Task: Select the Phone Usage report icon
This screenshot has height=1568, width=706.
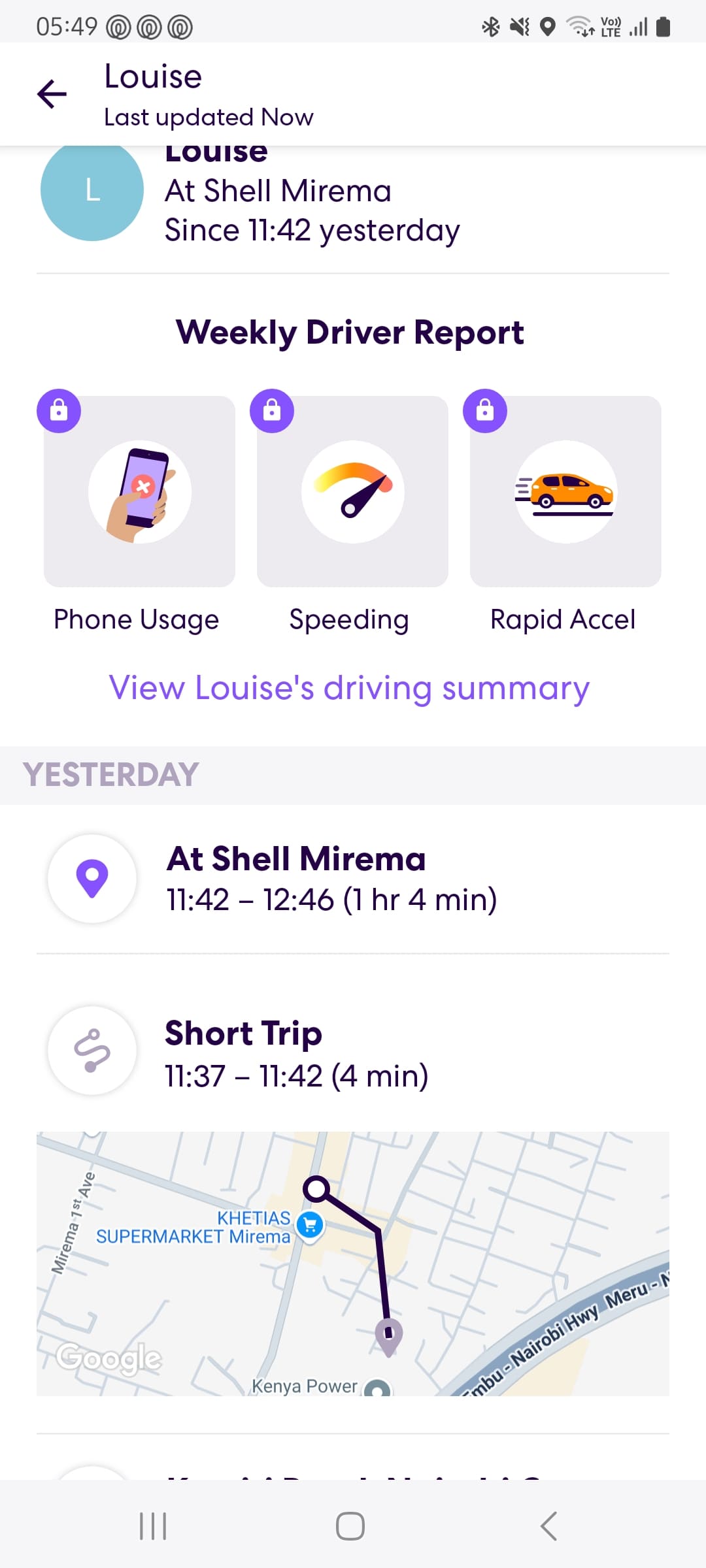Action: 139,491
